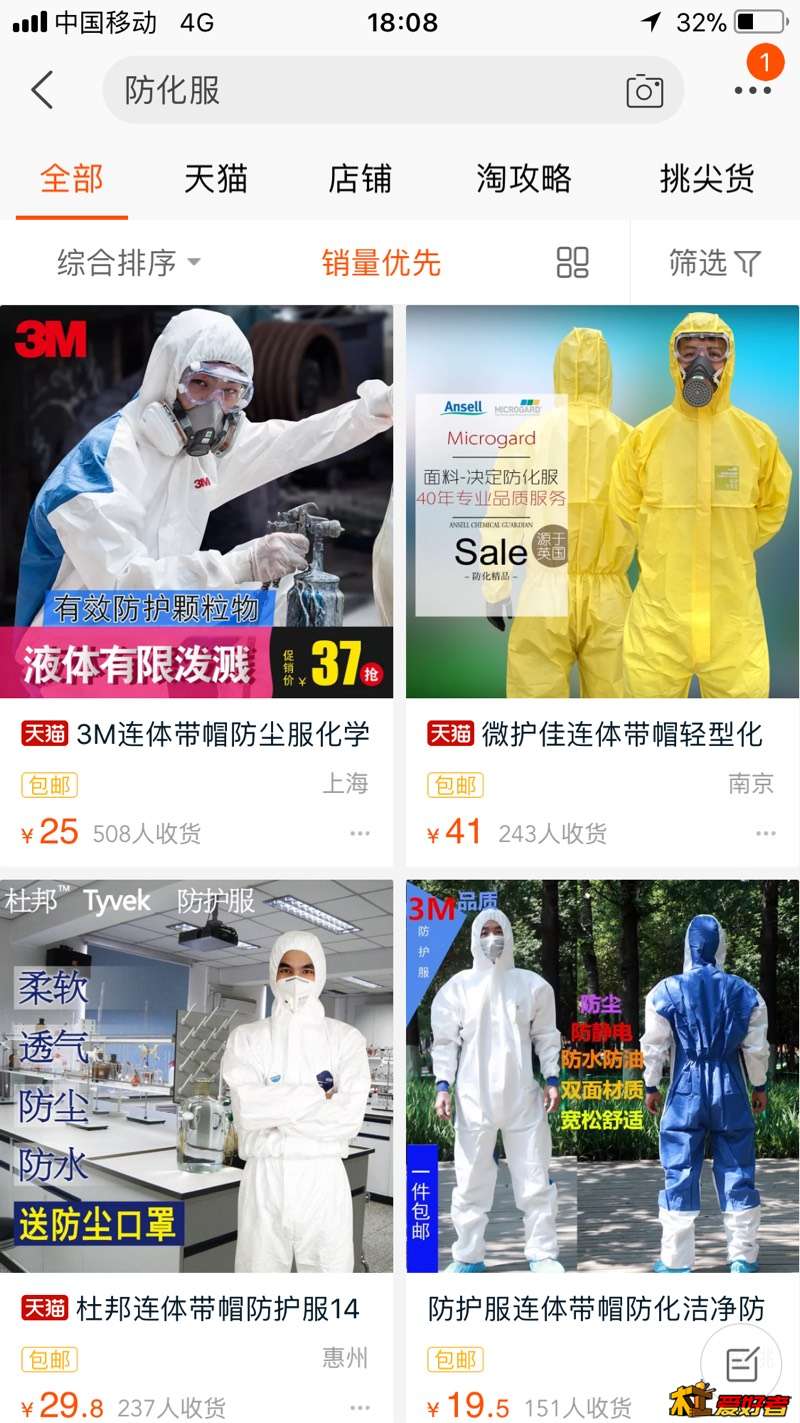Expand the 综合排序 sort dropdown
Image resolution: width=800 pixels, height=1423 pixels.
click(128, 263)
